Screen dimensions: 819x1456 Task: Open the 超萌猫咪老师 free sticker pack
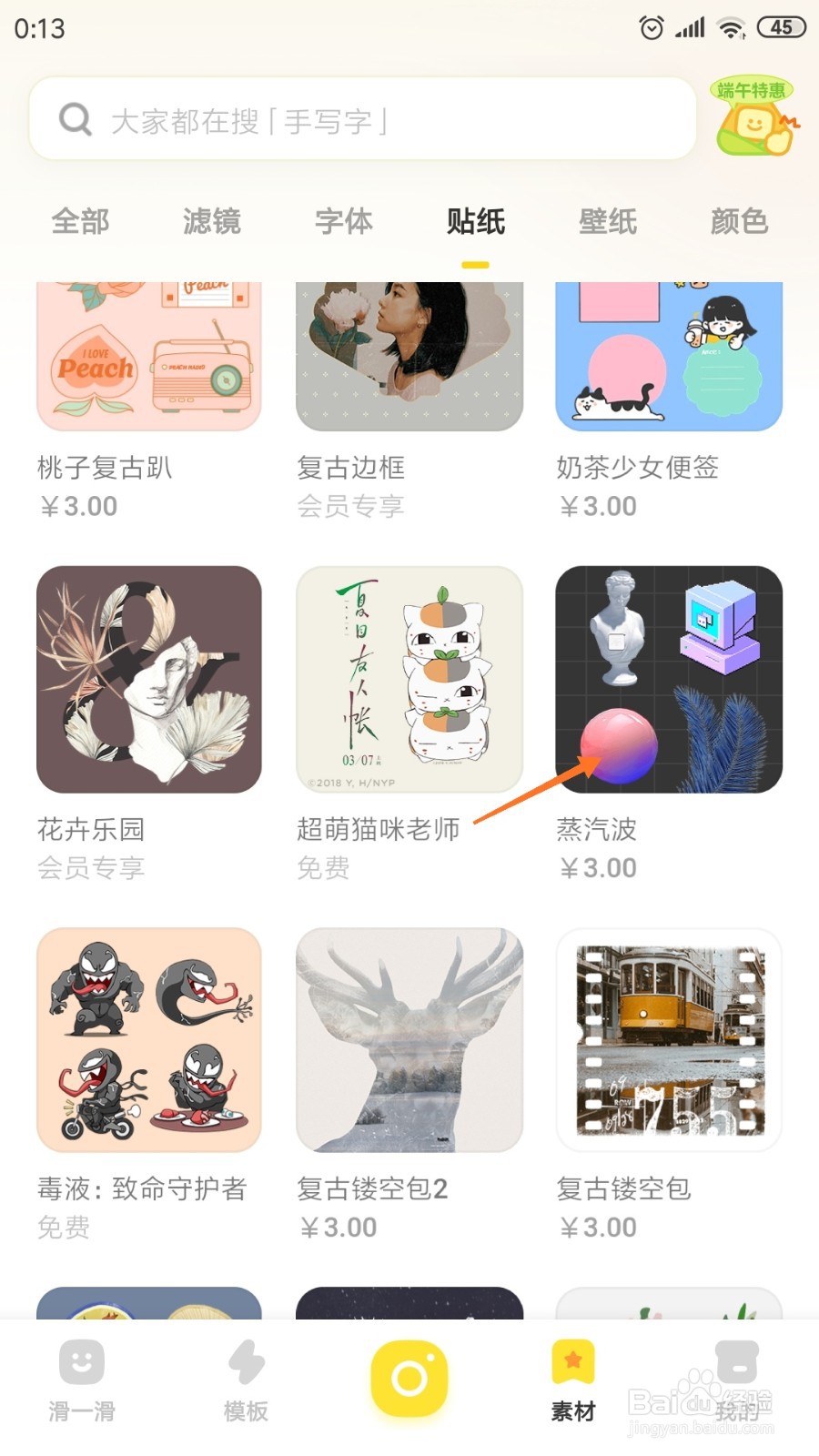(409, 681)
